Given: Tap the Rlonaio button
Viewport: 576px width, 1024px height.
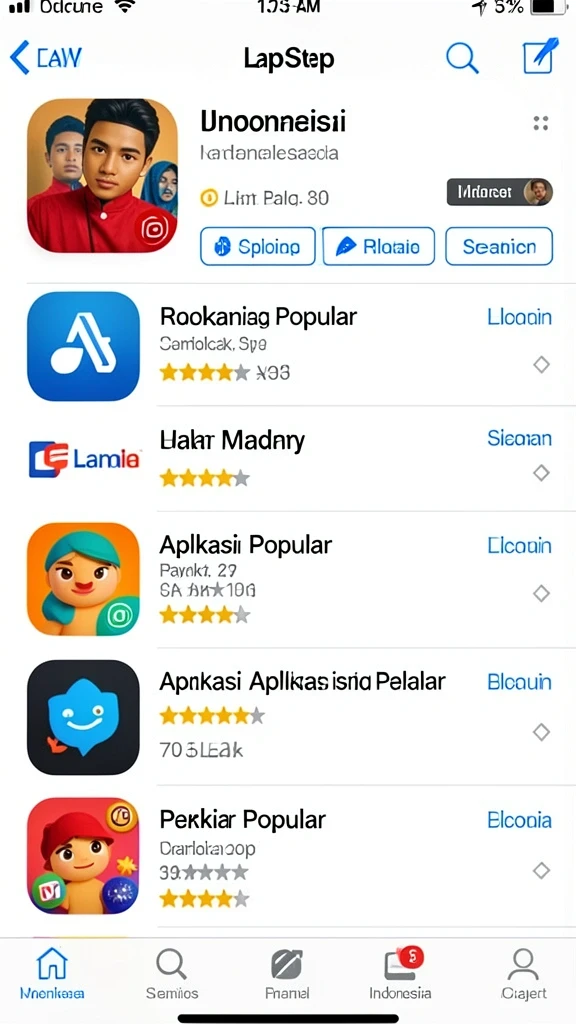Looking at the screenshot, I should tap(379, 246).
